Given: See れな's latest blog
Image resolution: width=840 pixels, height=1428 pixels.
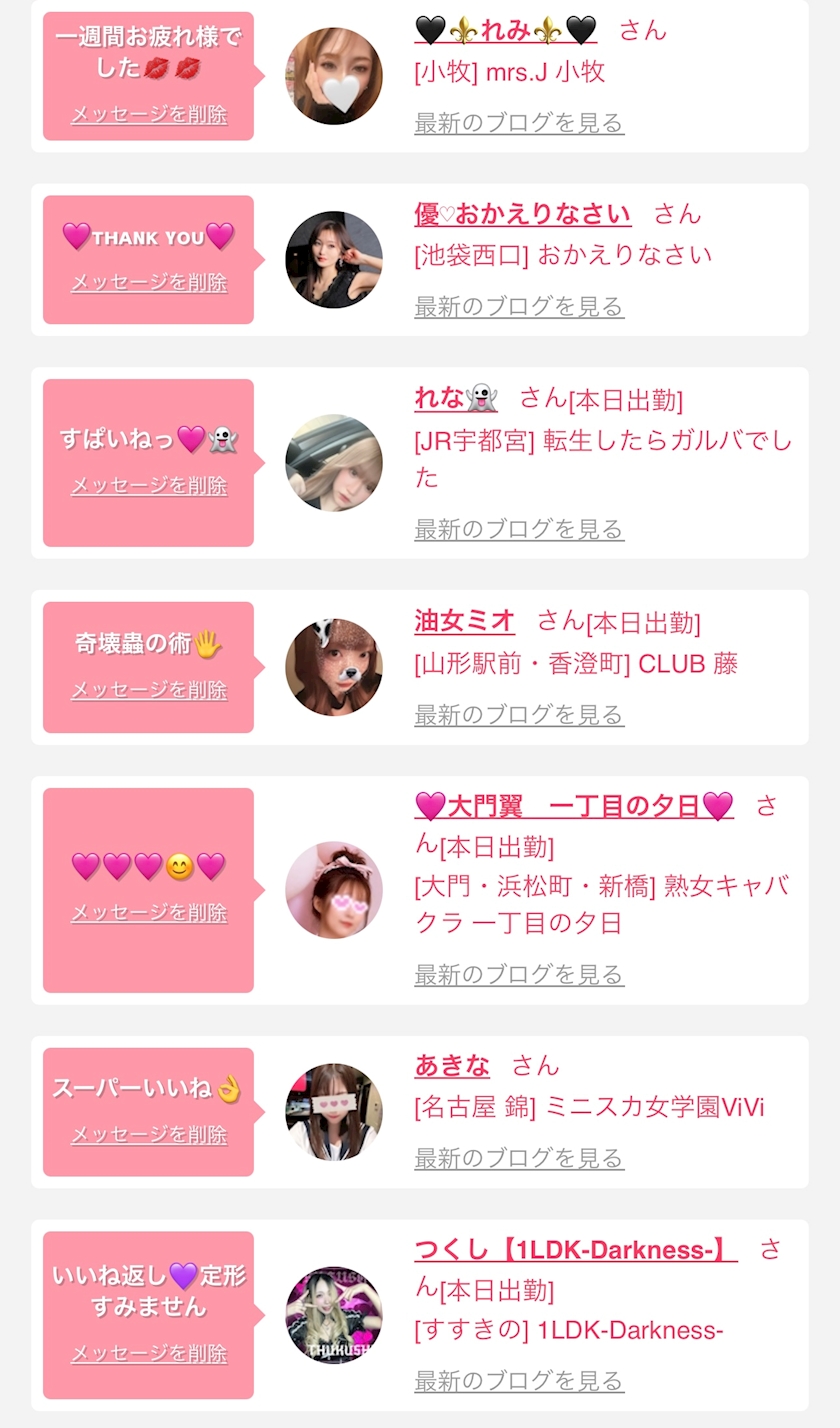Looking at the screenshot, I should [519, 529].
